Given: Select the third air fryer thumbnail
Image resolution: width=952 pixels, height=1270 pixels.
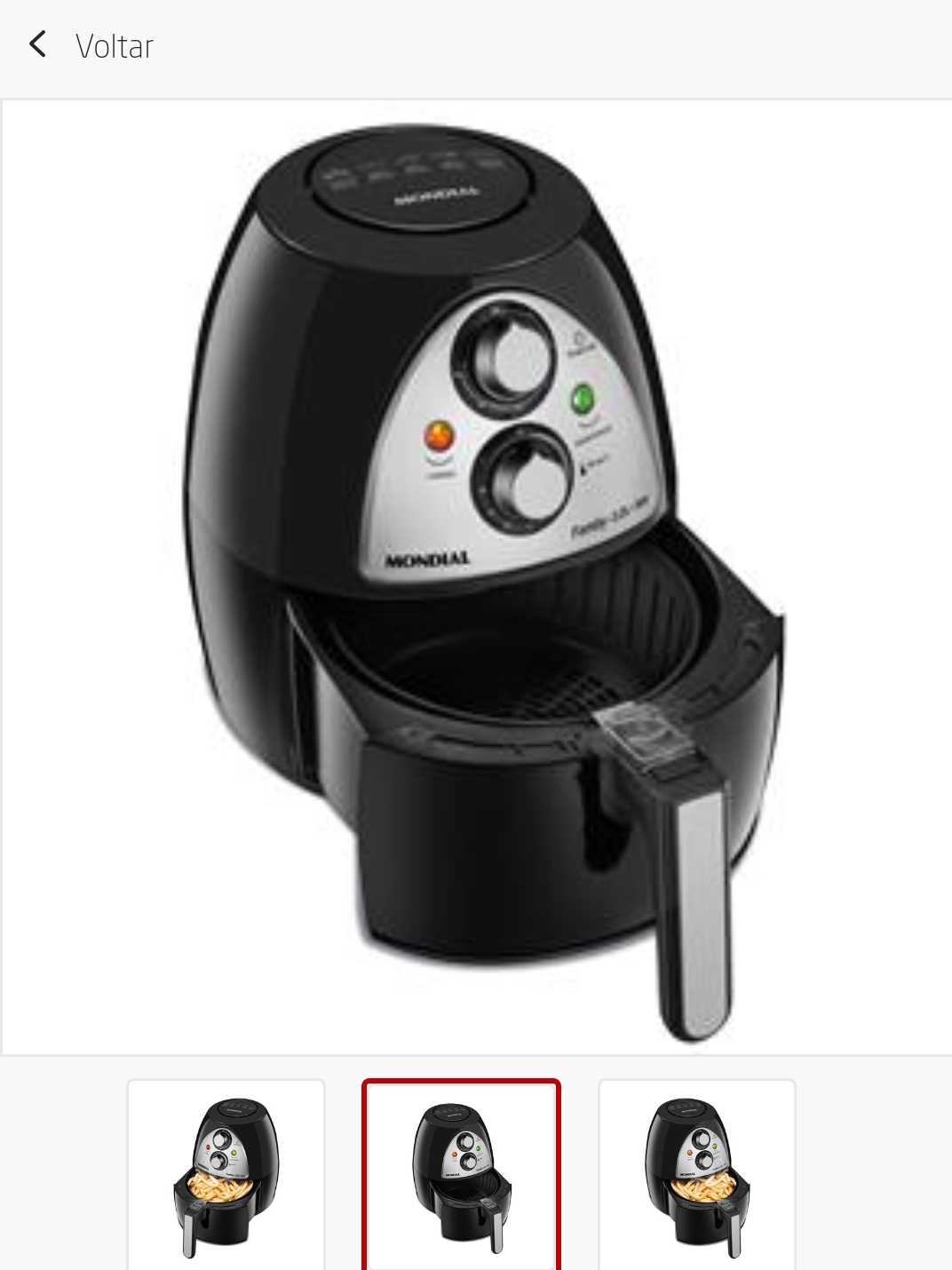Looking at the screenshot, I should click(x=696, y=1174).
